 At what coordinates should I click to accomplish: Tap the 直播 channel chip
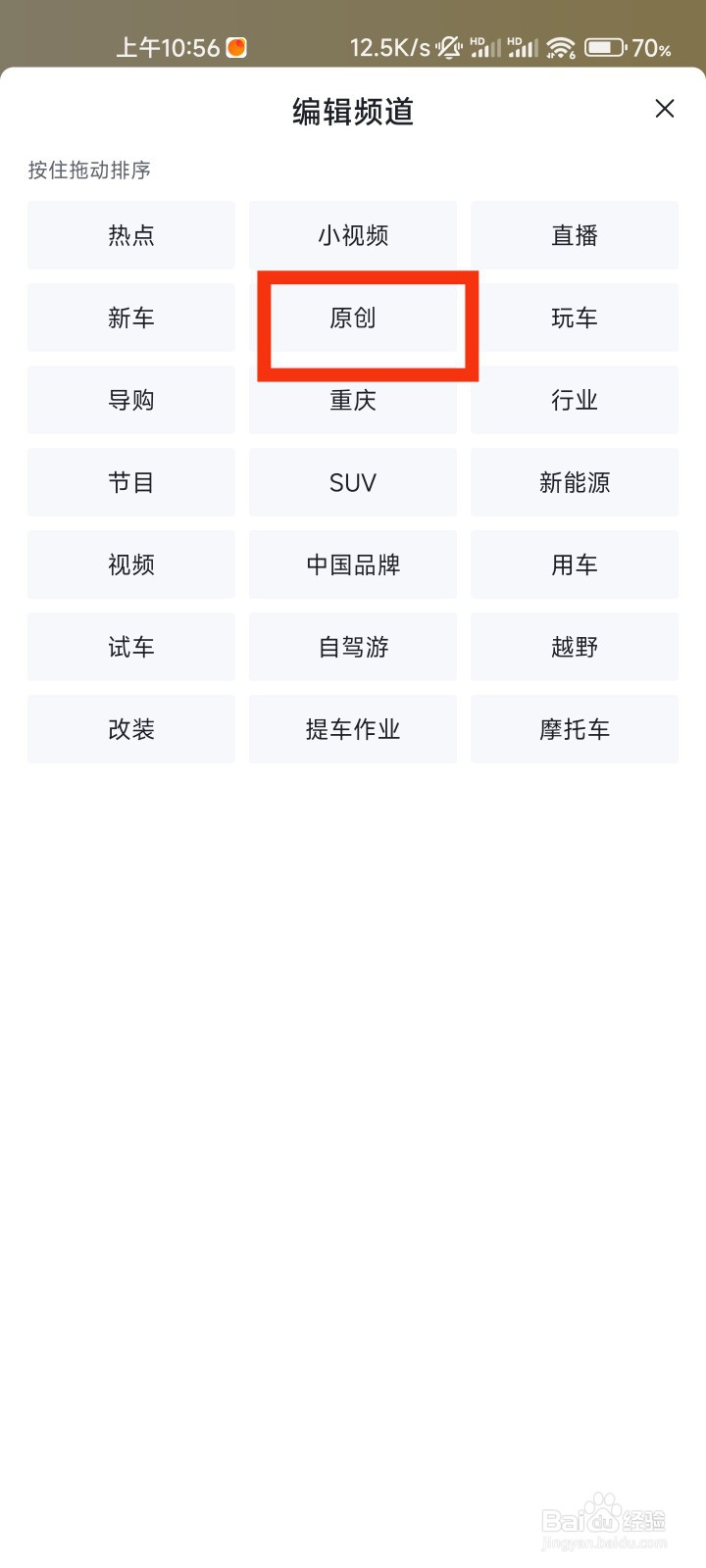coord(575,235)
